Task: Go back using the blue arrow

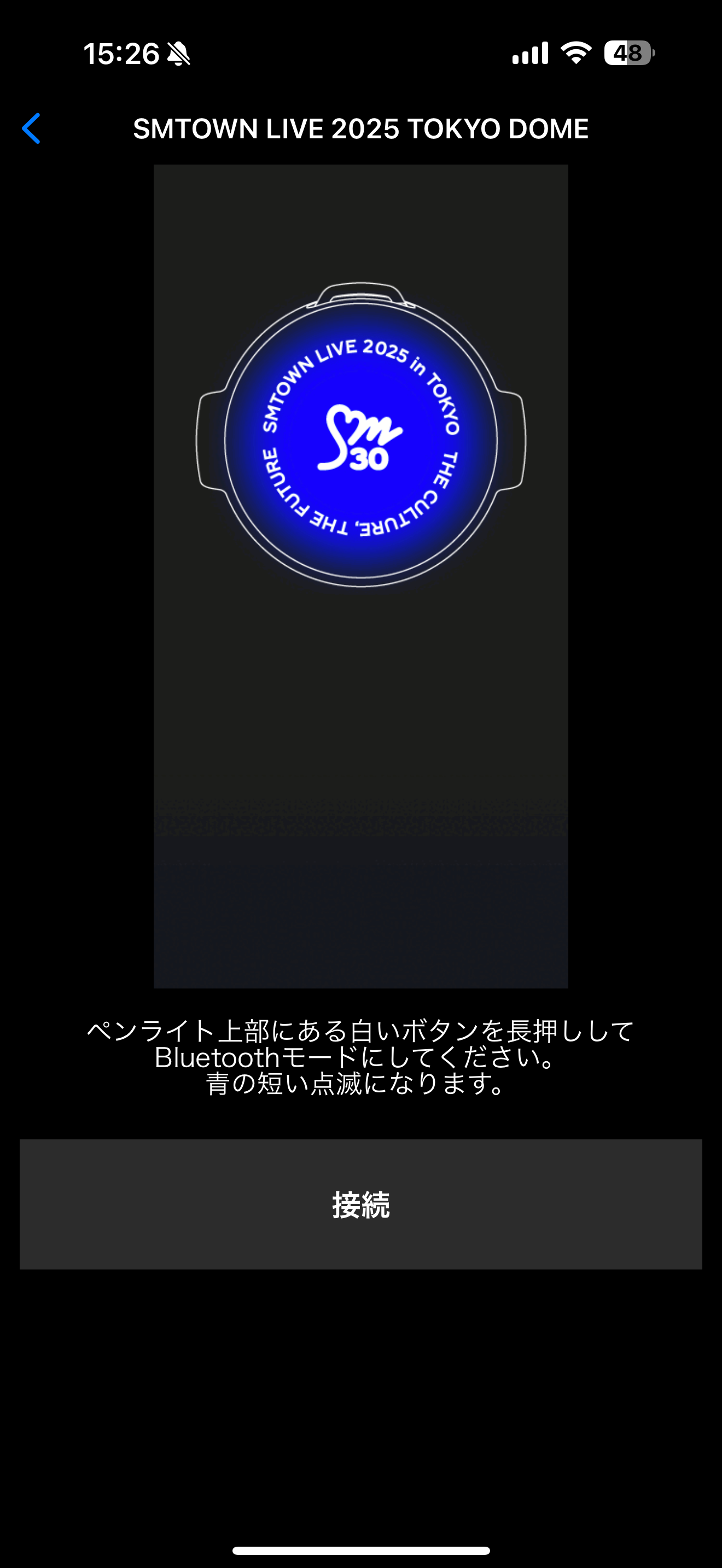Action: pos(32,128)
